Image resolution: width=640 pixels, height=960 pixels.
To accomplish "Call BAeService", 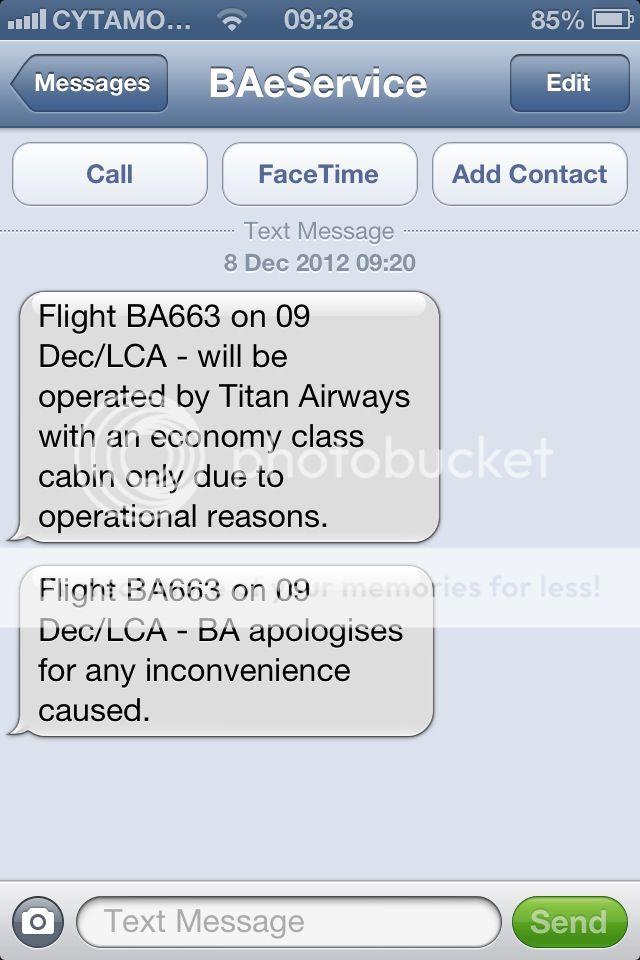I will coord(110,174).
